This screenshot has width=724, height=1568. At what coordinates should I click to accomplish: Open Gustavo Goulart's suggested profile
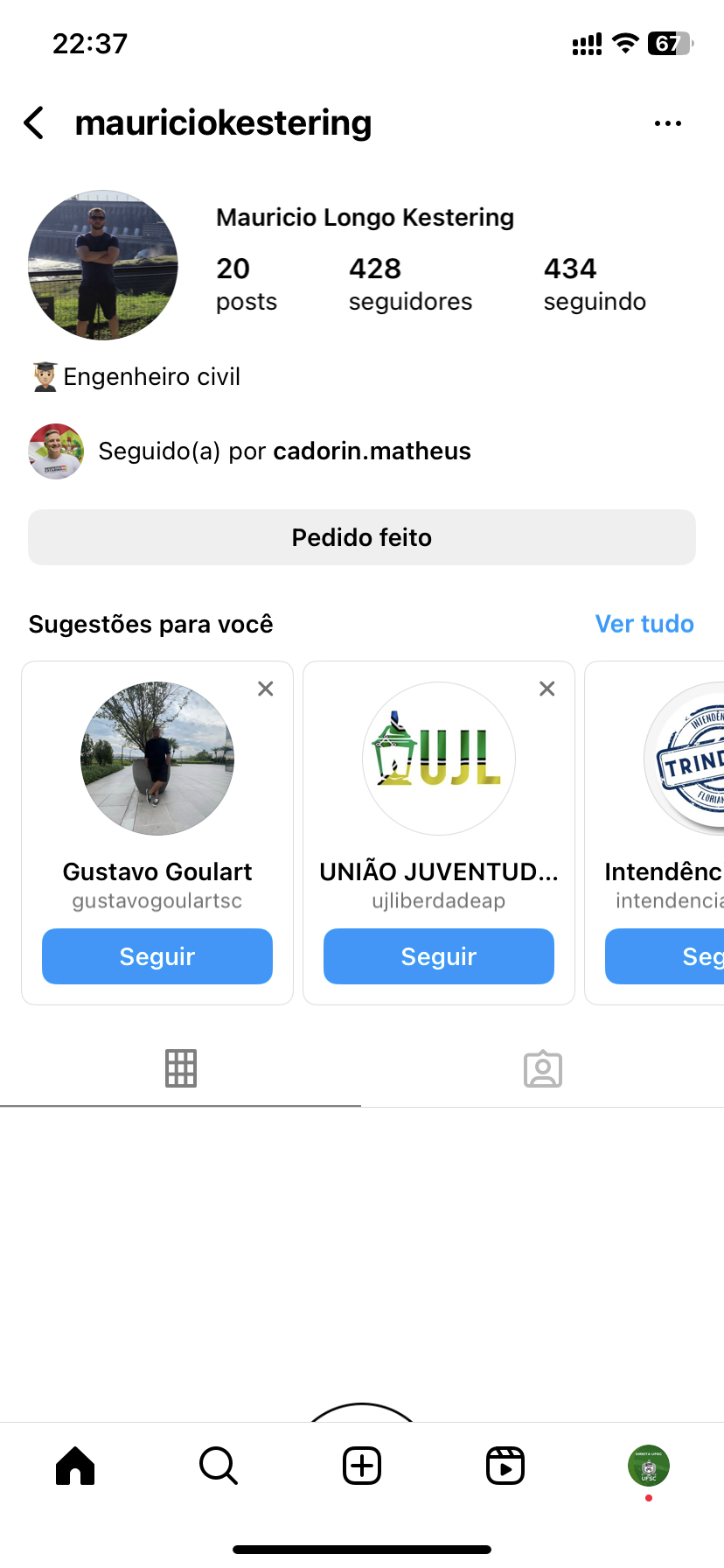click(x=157, y=759)
